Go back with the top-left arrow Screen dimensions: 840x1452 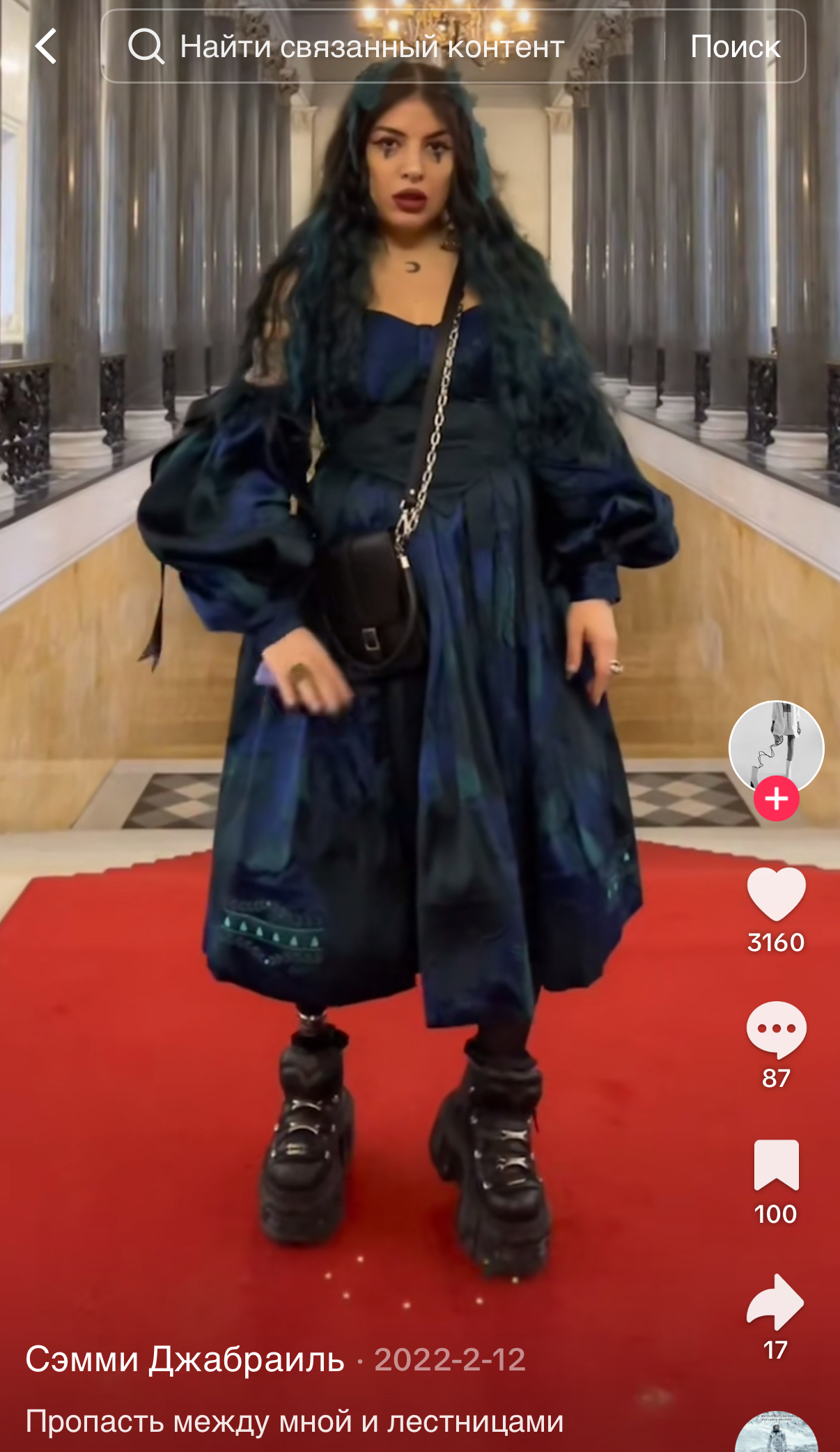tap(46, 46)
